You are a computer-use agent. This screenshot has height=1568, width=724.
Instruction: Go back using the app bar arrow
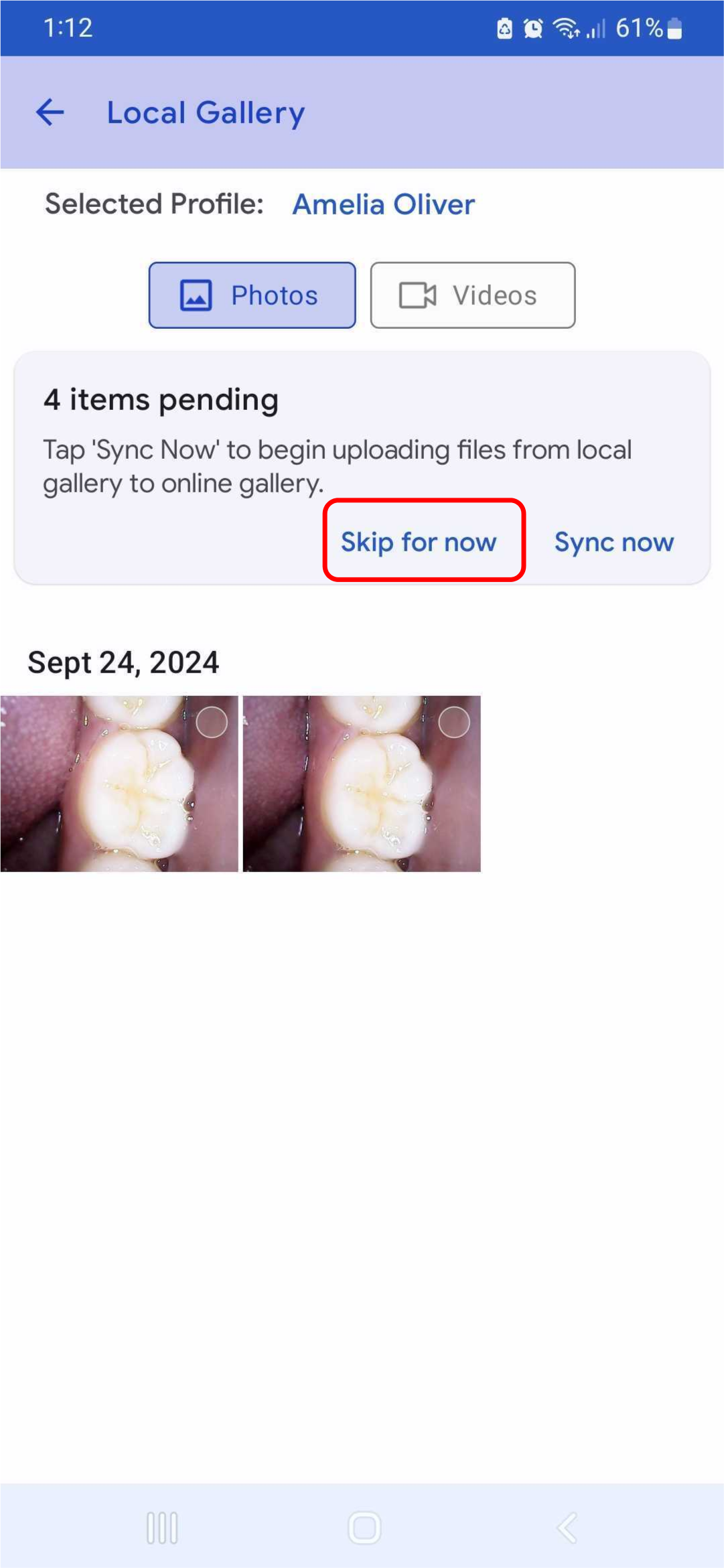[x=50, y=113]
